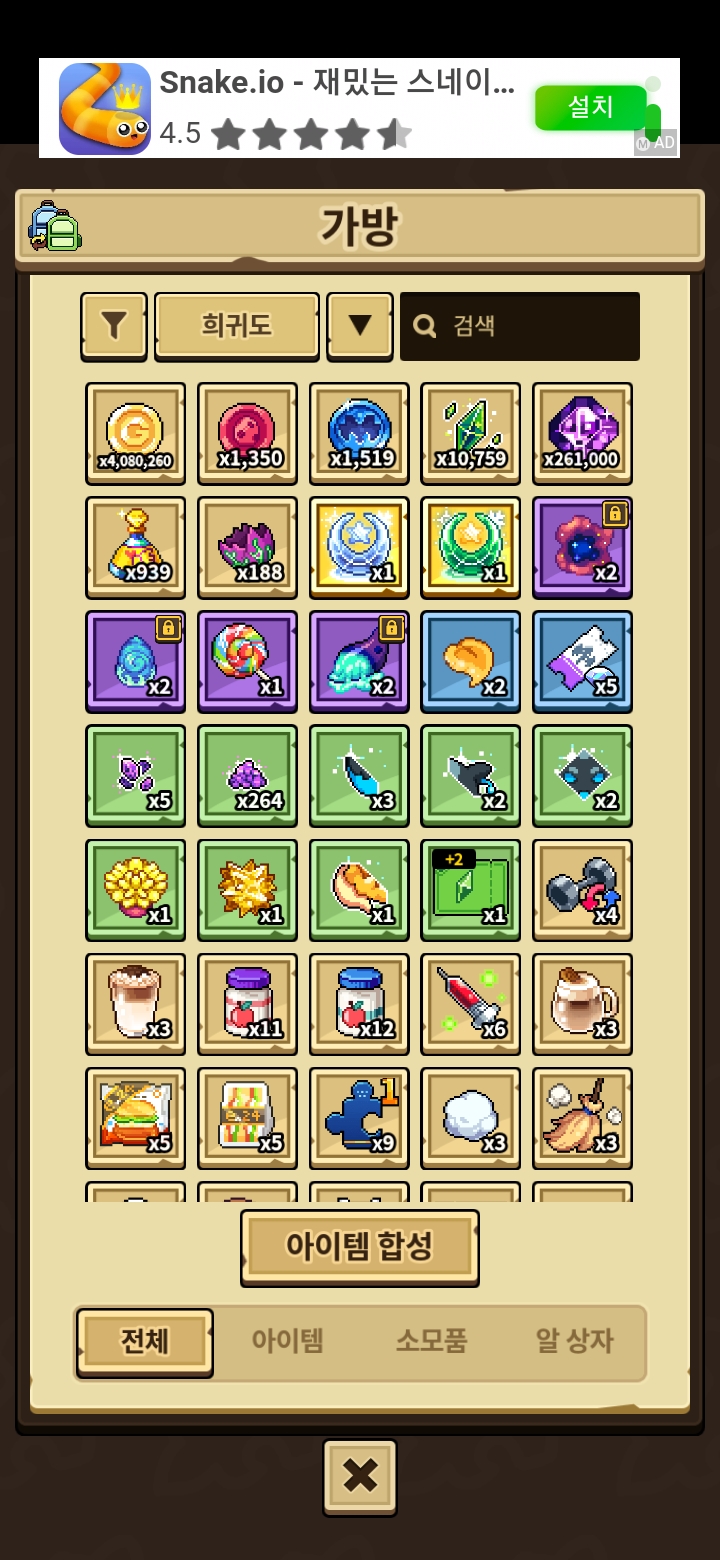
Task: Close the bag window with X
Action: (x=360, y=1476)
